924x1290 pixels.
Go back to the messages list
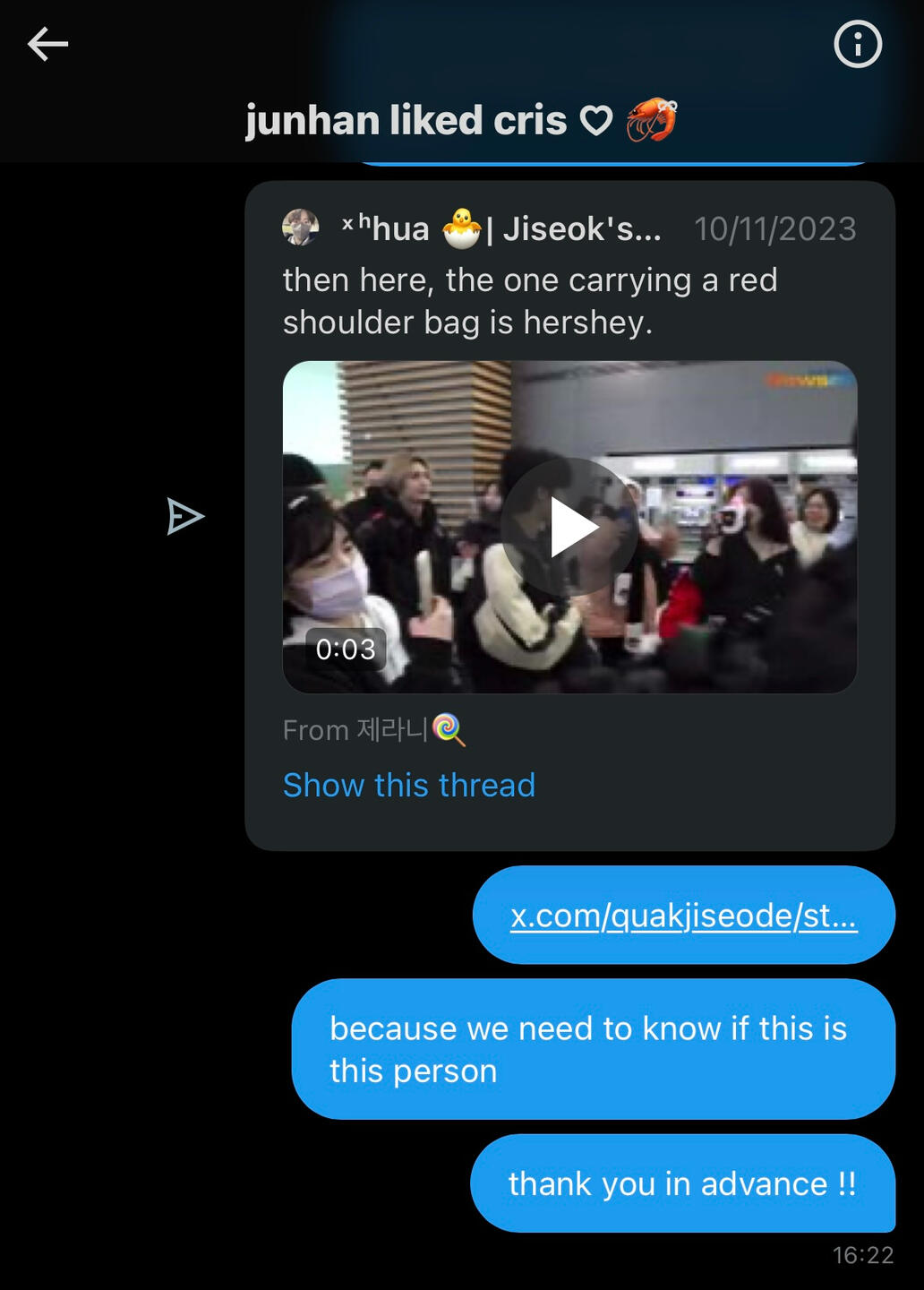click(x=47, y=44)
